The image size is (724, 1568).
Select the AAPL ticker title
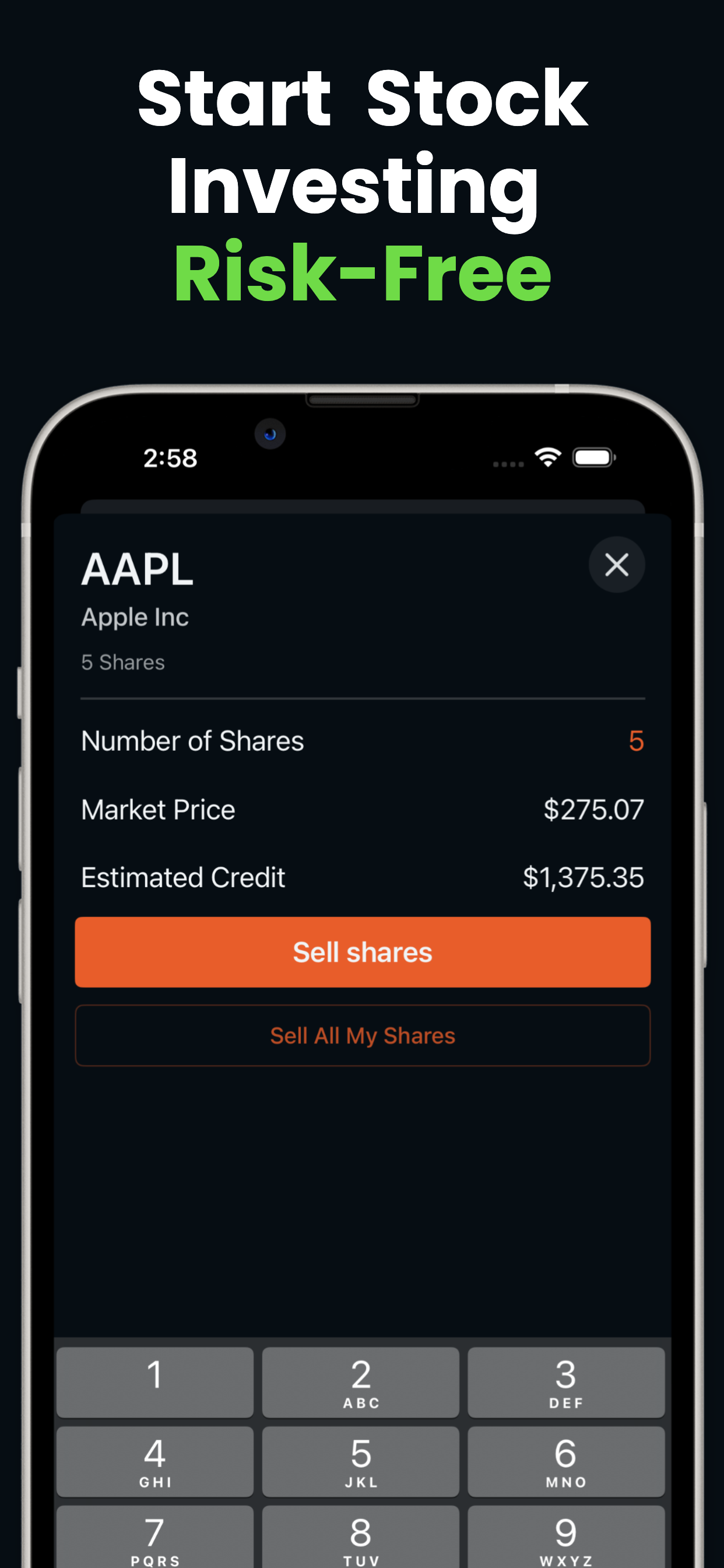[136, 568]
